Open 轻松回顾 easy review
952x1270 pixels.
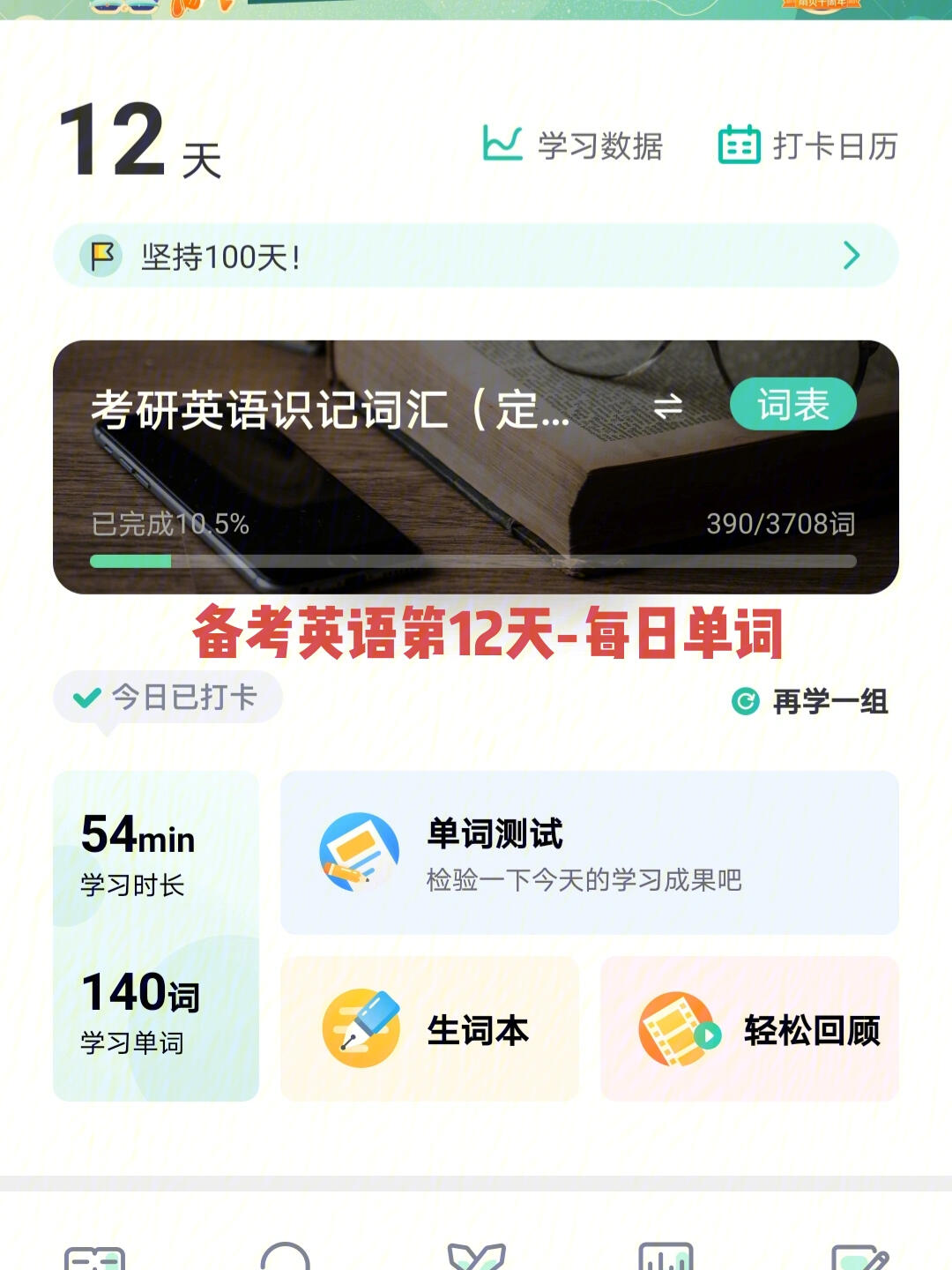coord(749,1028)
